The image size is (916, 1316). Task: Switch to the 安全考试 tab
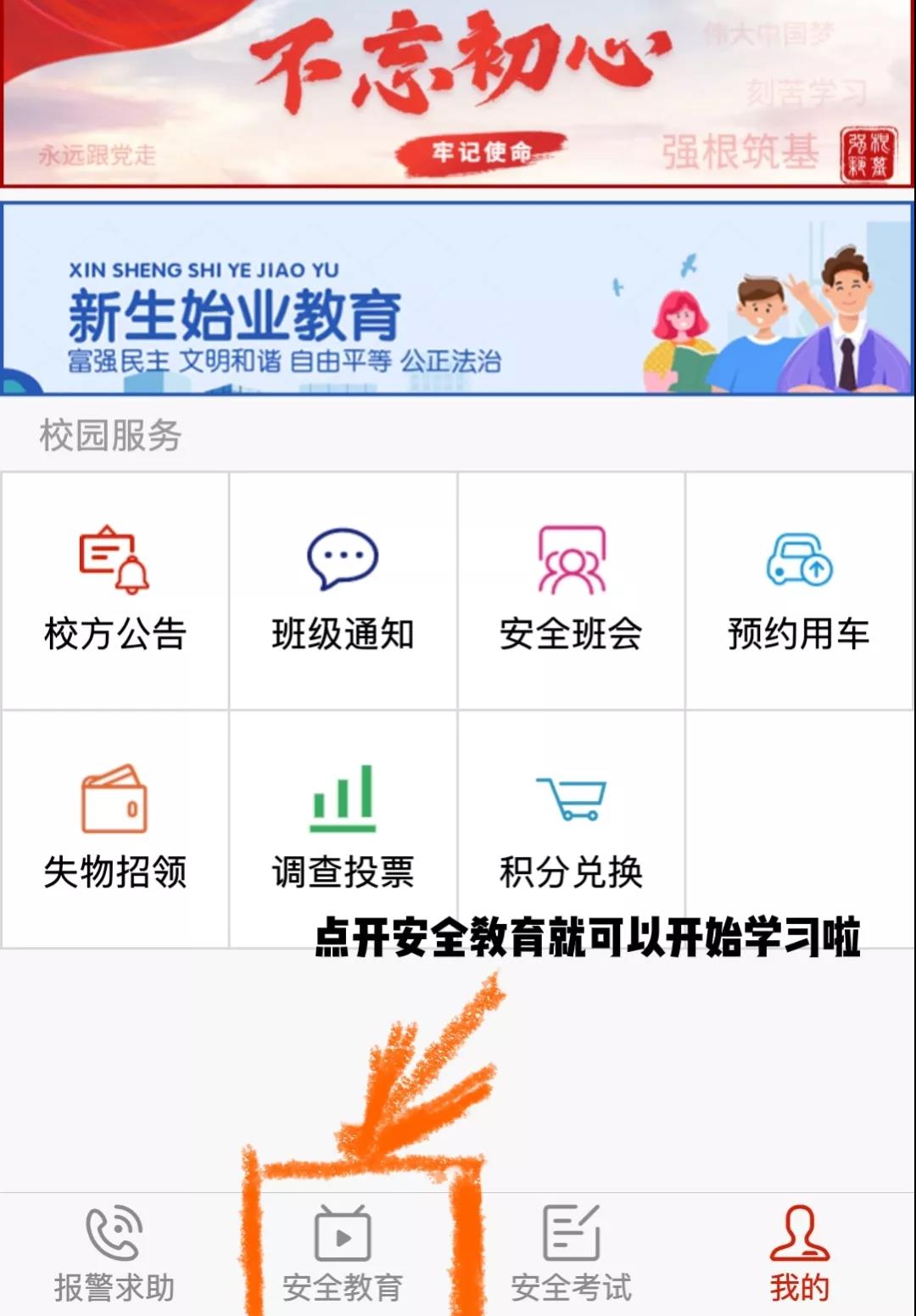pos(571,1254)
